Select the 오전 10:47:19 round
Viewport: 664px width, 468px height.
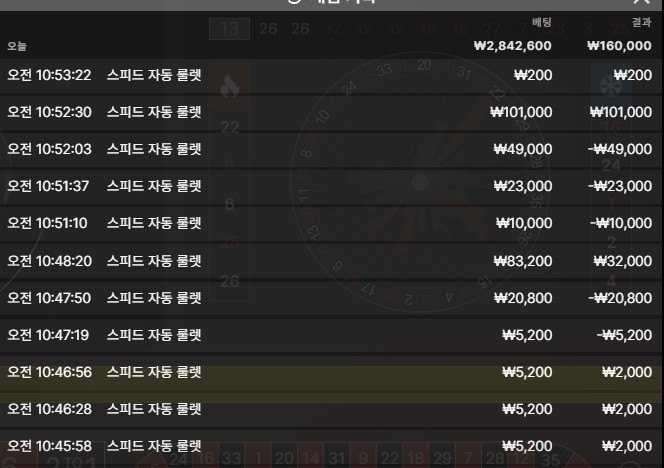pyautogui.click(x=332, y=335)
